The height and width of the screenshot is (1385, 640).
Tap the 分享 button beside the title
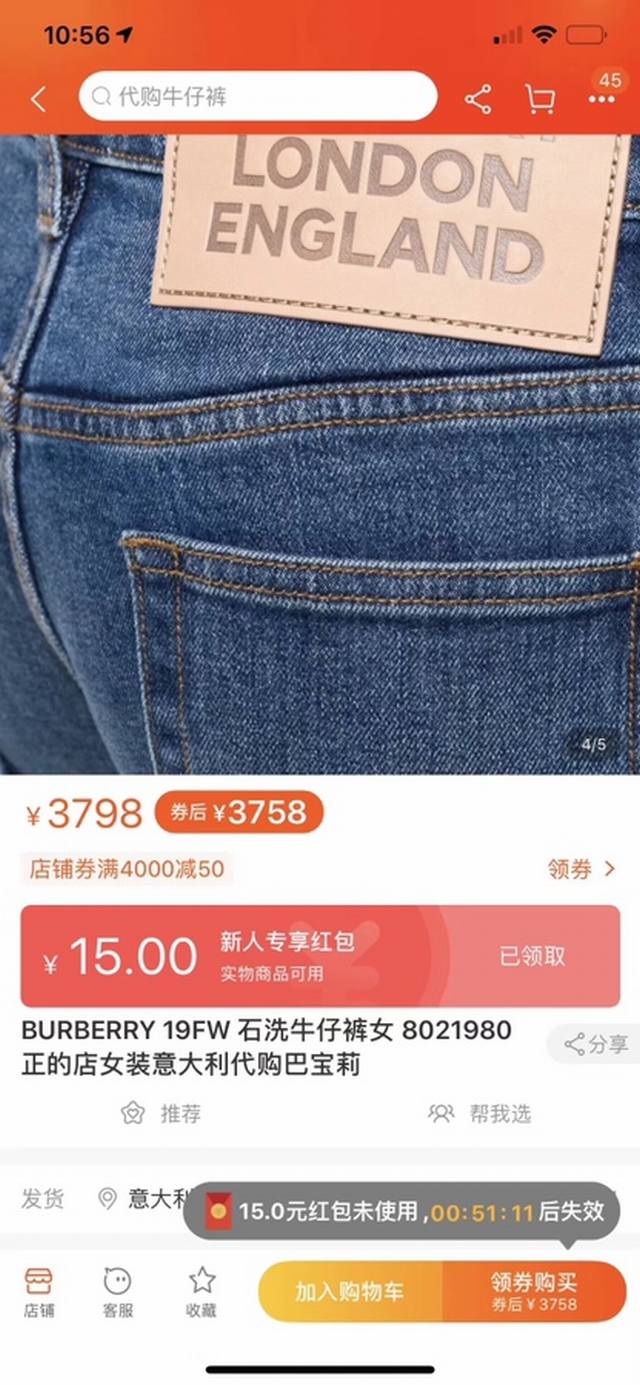point(596,1045)
